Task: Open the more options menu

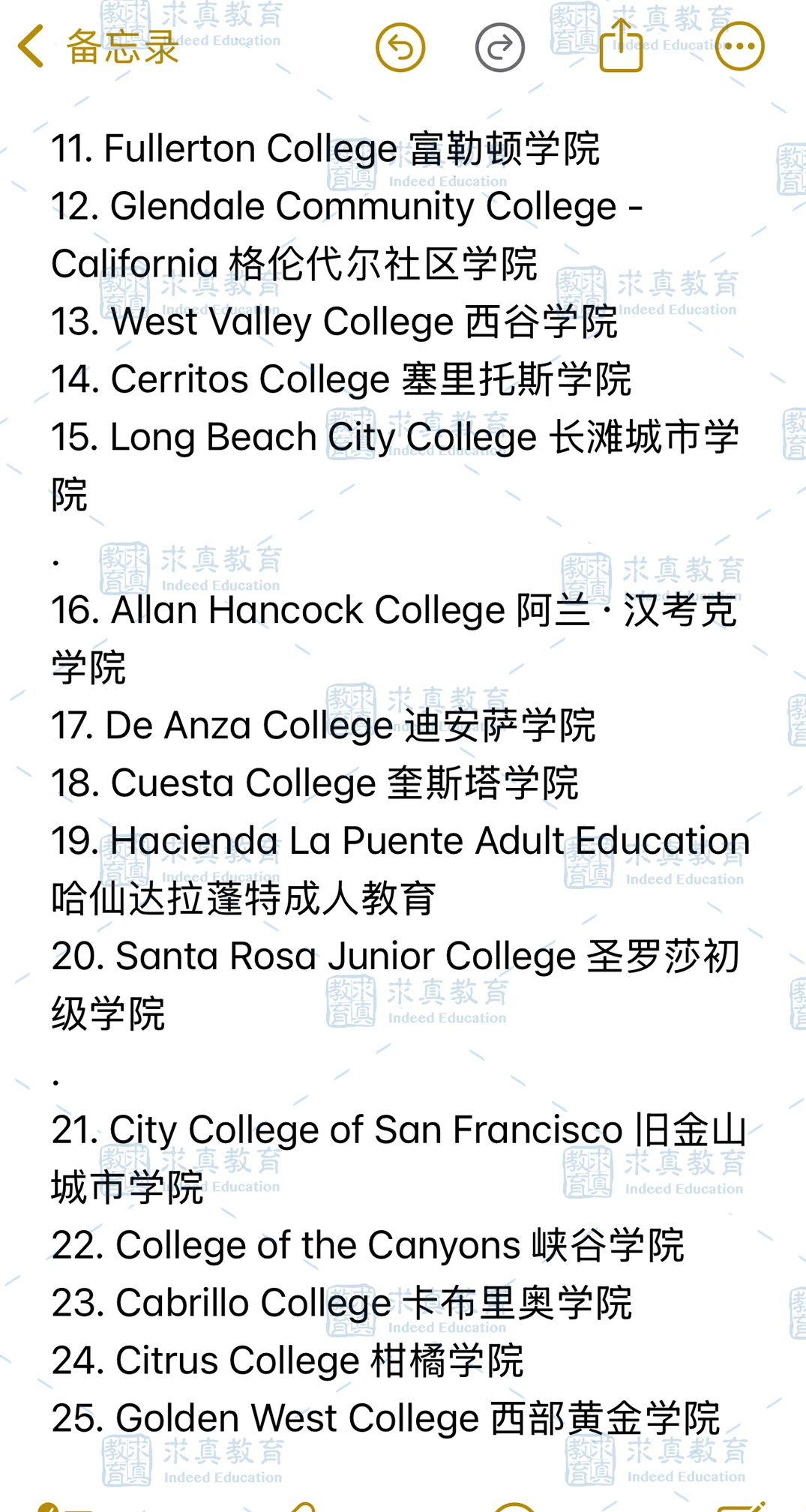Action: pos(739,46)
